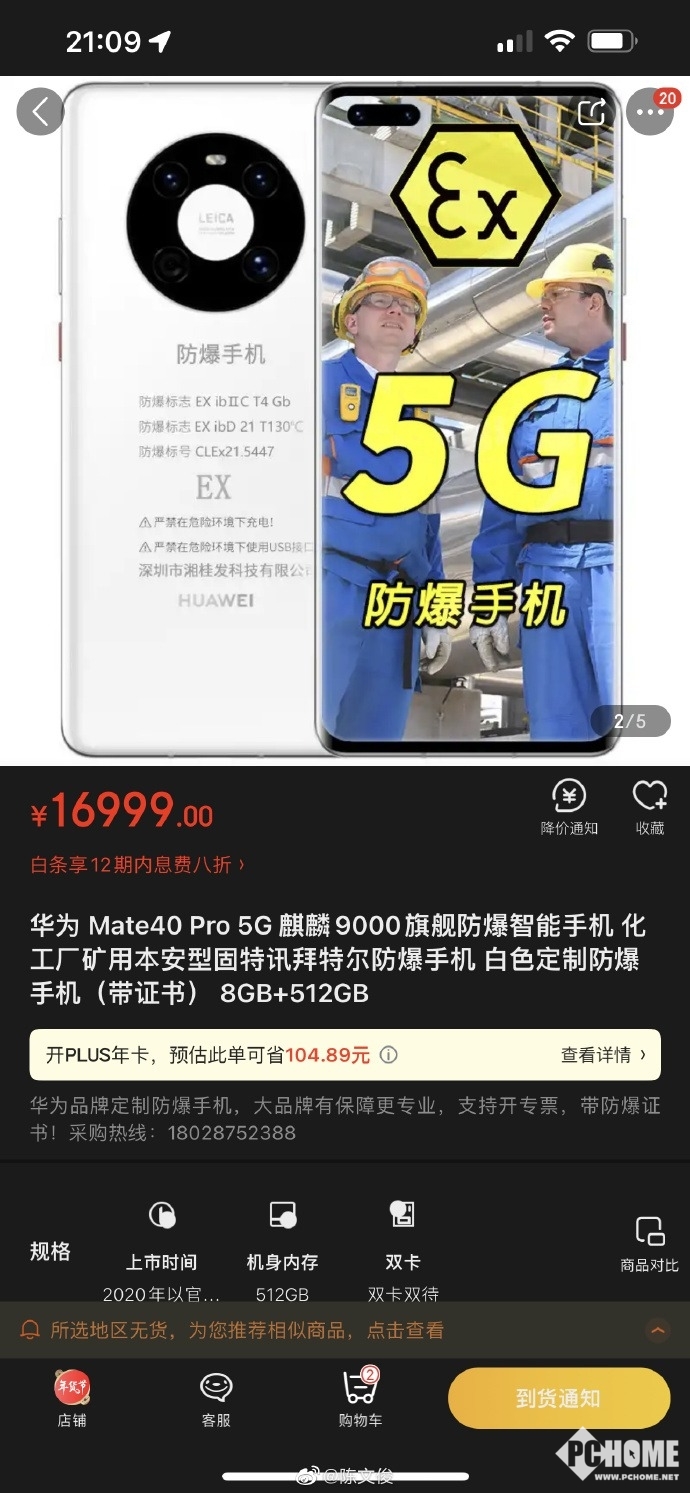The image size is (690, 1493).
Task: Open the 规格 specifications section
Action: pos(50,1251)
